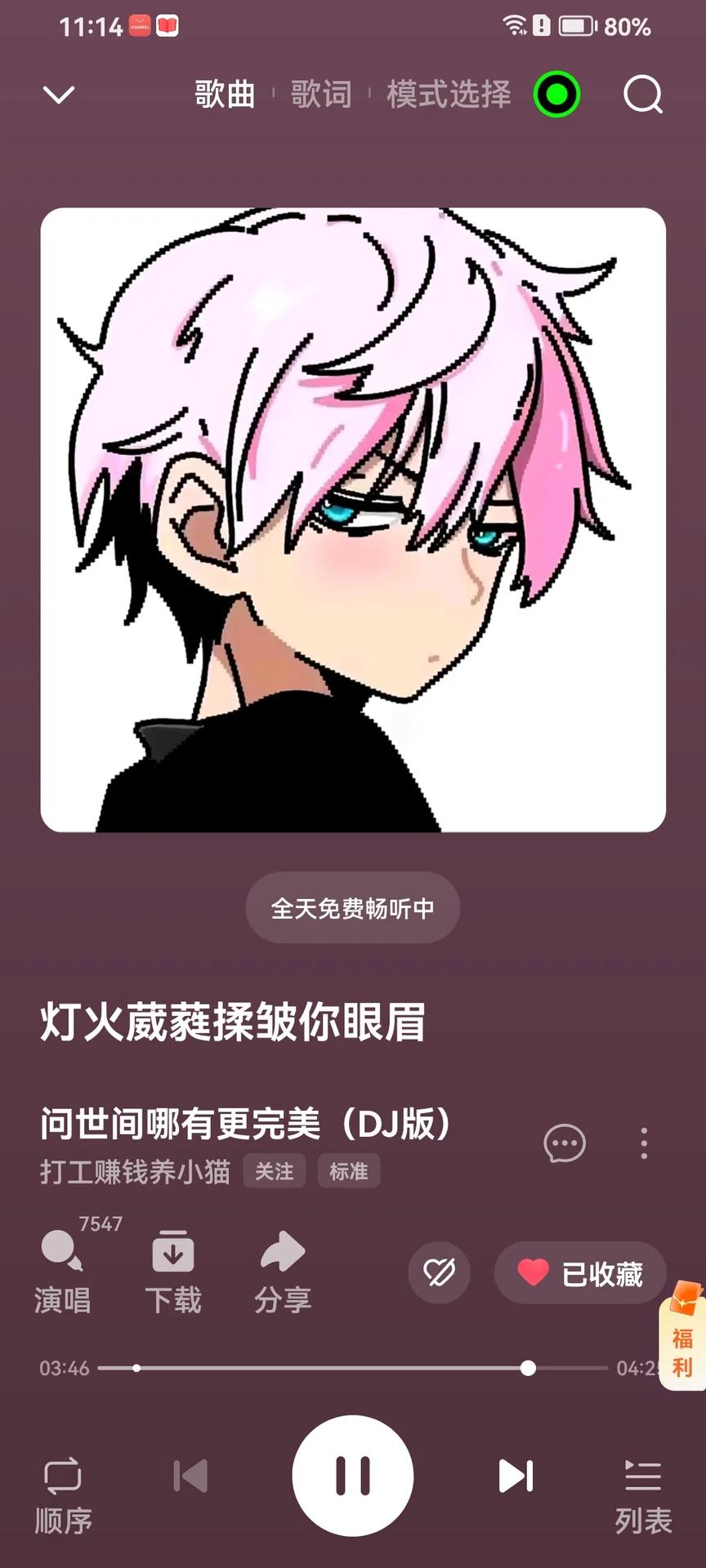Go to the previous track
706x1568 pixels.
pyautogui.click(x=191, y=1476)
